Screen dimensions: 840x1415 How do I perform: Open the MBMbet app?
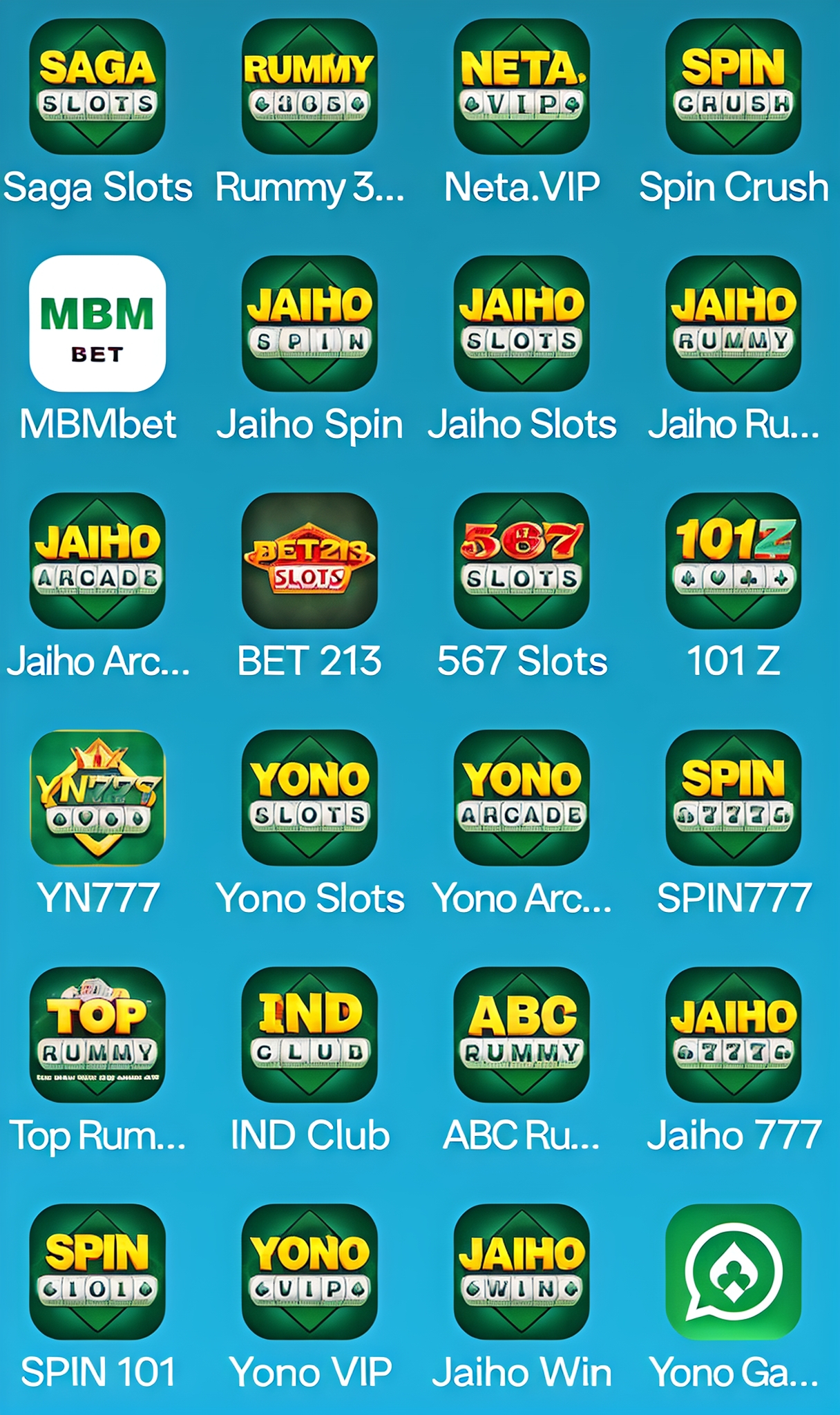(97, 323)
